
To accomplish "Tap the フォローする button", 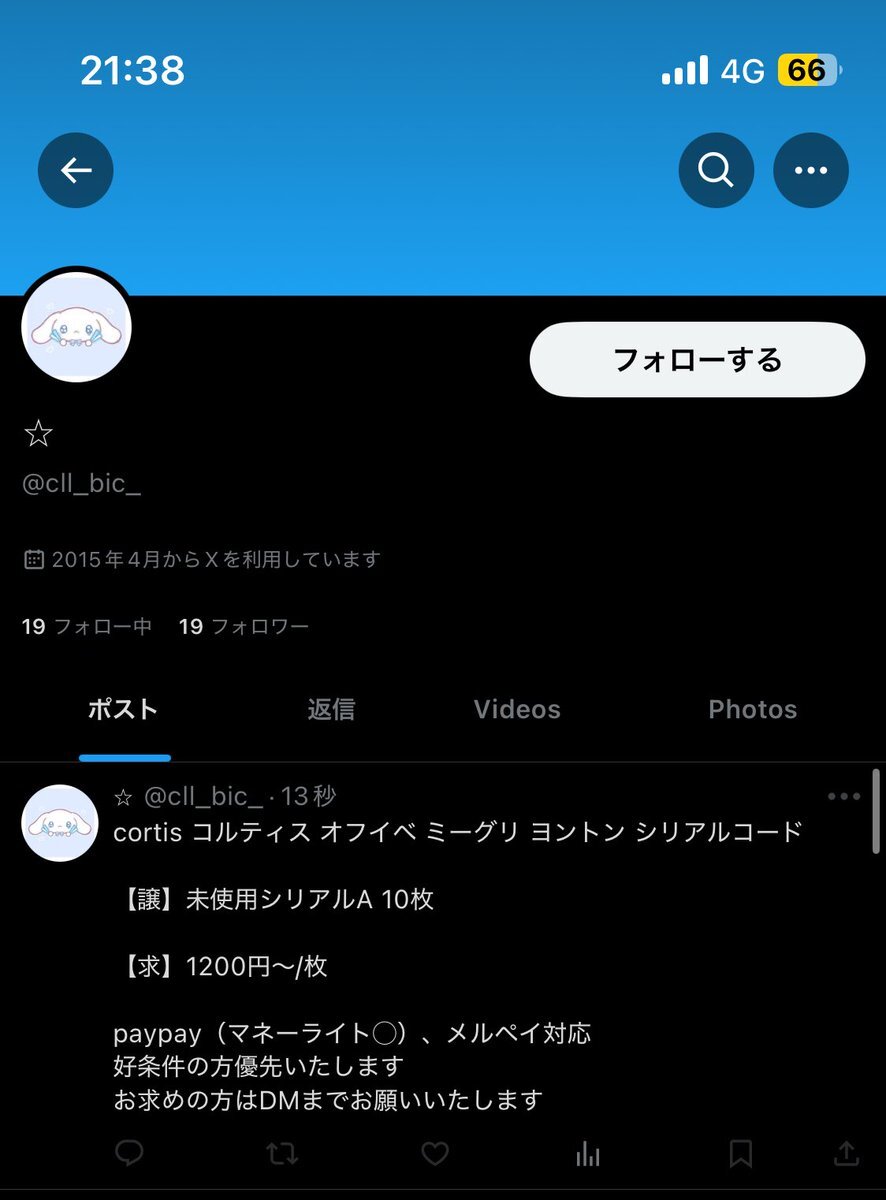I will (x=696, y=360).
